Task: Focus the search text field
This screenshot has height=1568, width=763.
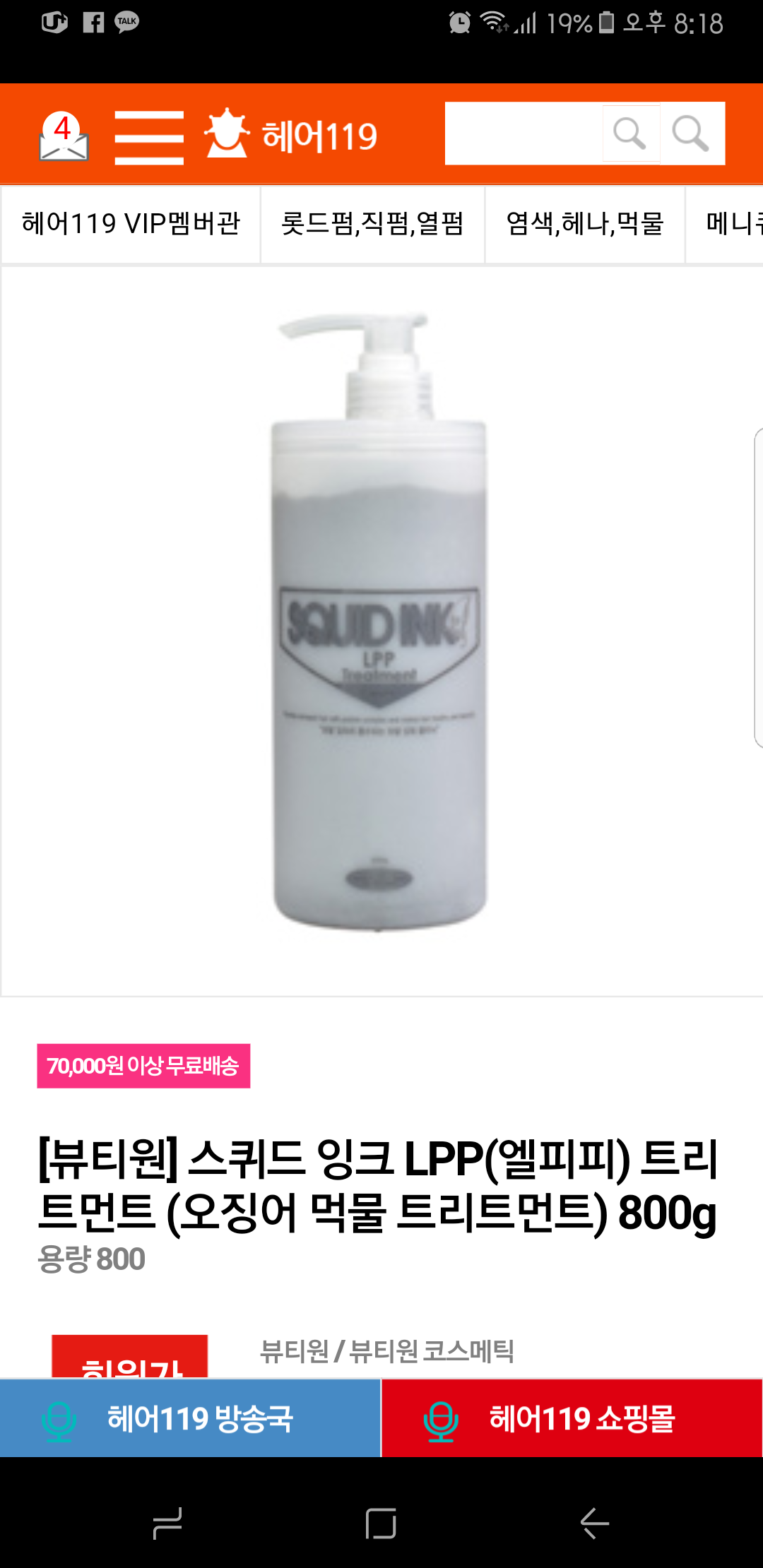Action: point(524,133)
